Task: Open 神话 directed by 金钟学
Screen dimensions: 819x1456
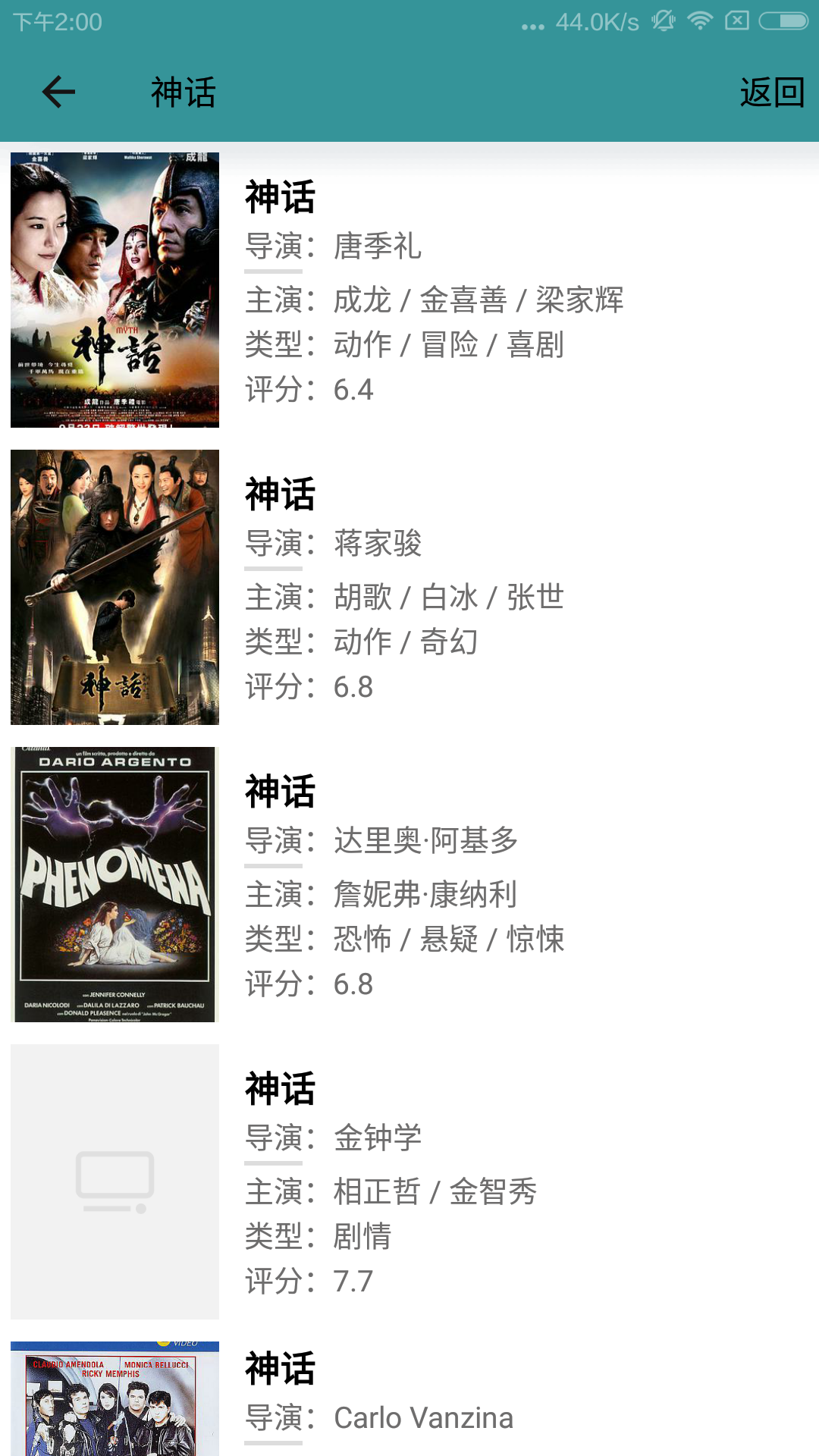Action: point(409,1181)
